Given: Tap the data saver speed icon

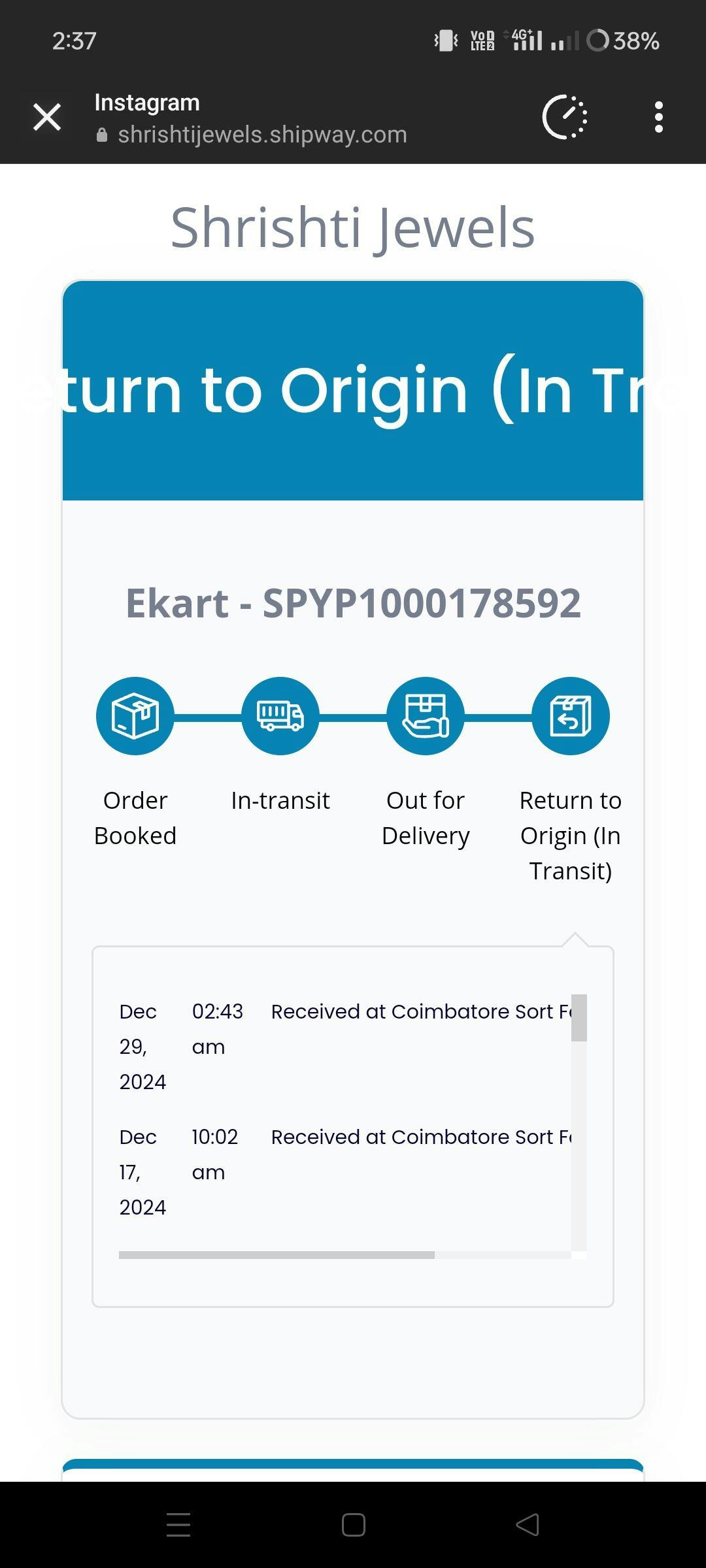Looking at the screenshot, I should click(x=565, y=118).
